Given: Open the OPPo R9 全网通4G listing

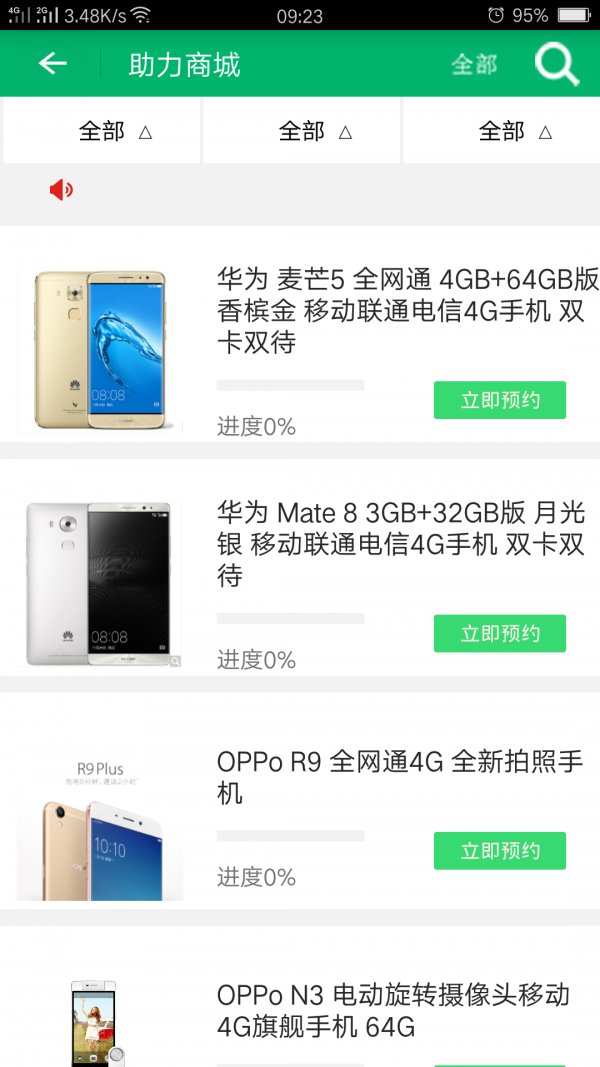Looking at the screenshot, I should coord(399,777).
